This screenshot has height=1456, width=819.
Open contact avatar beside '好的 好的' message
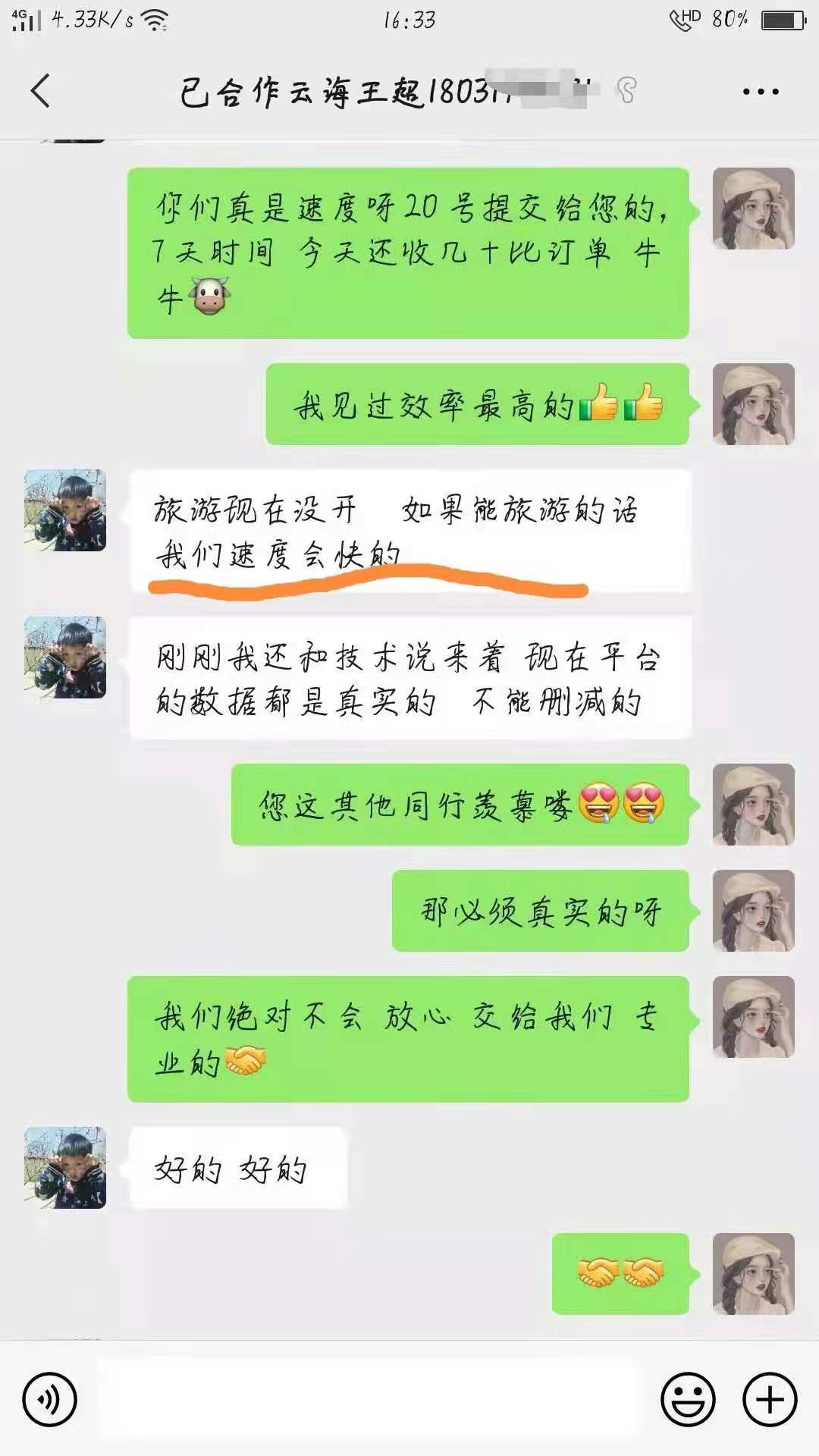[x=65, y=1167]
